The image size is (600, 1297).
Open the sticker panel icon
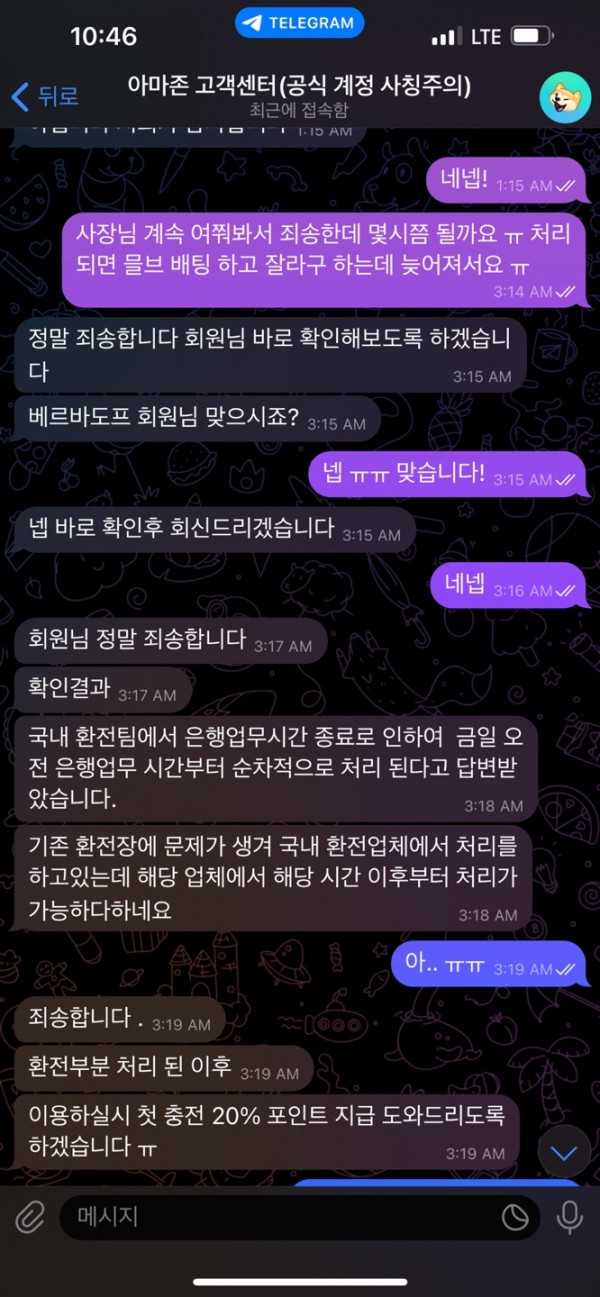click(515, 1216)
